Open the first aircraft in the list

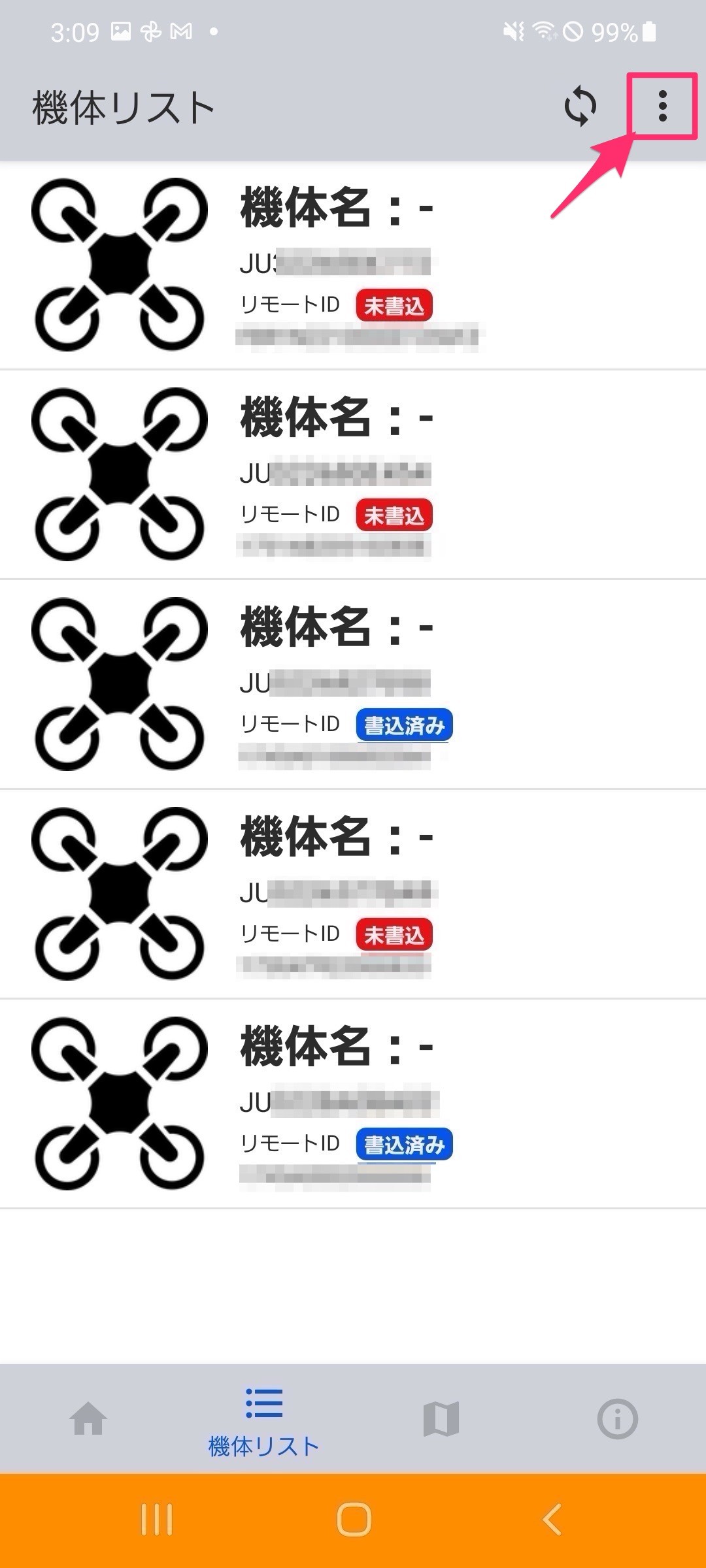pos(353,265)
